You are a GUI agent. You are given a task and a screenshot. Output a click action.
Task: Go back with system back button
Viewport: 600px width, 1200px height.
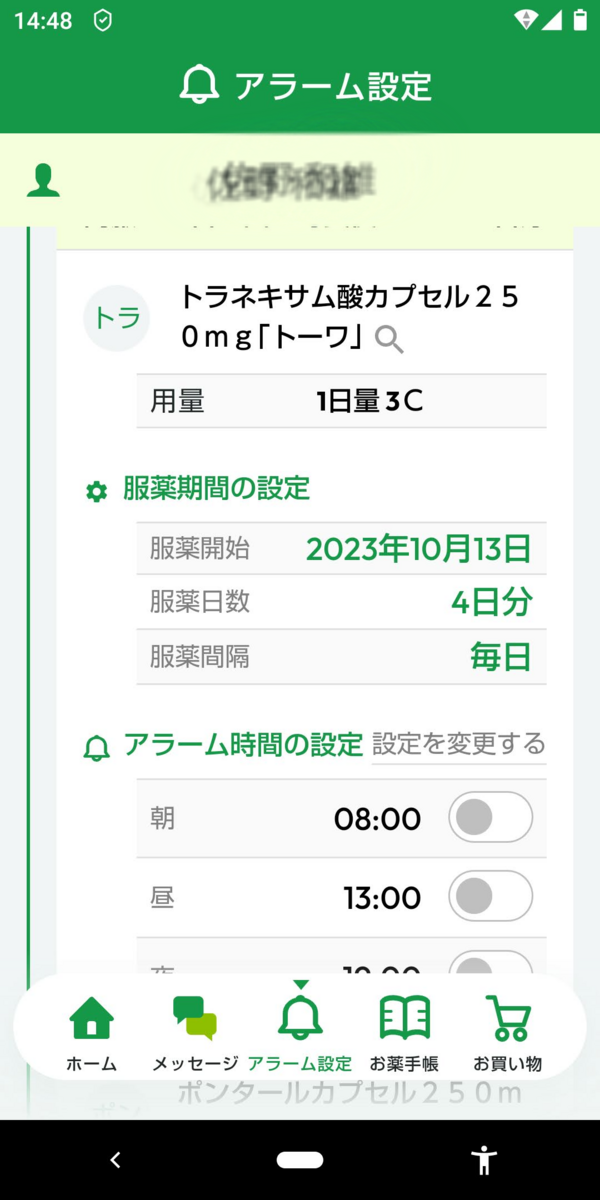pos(115,1160)
